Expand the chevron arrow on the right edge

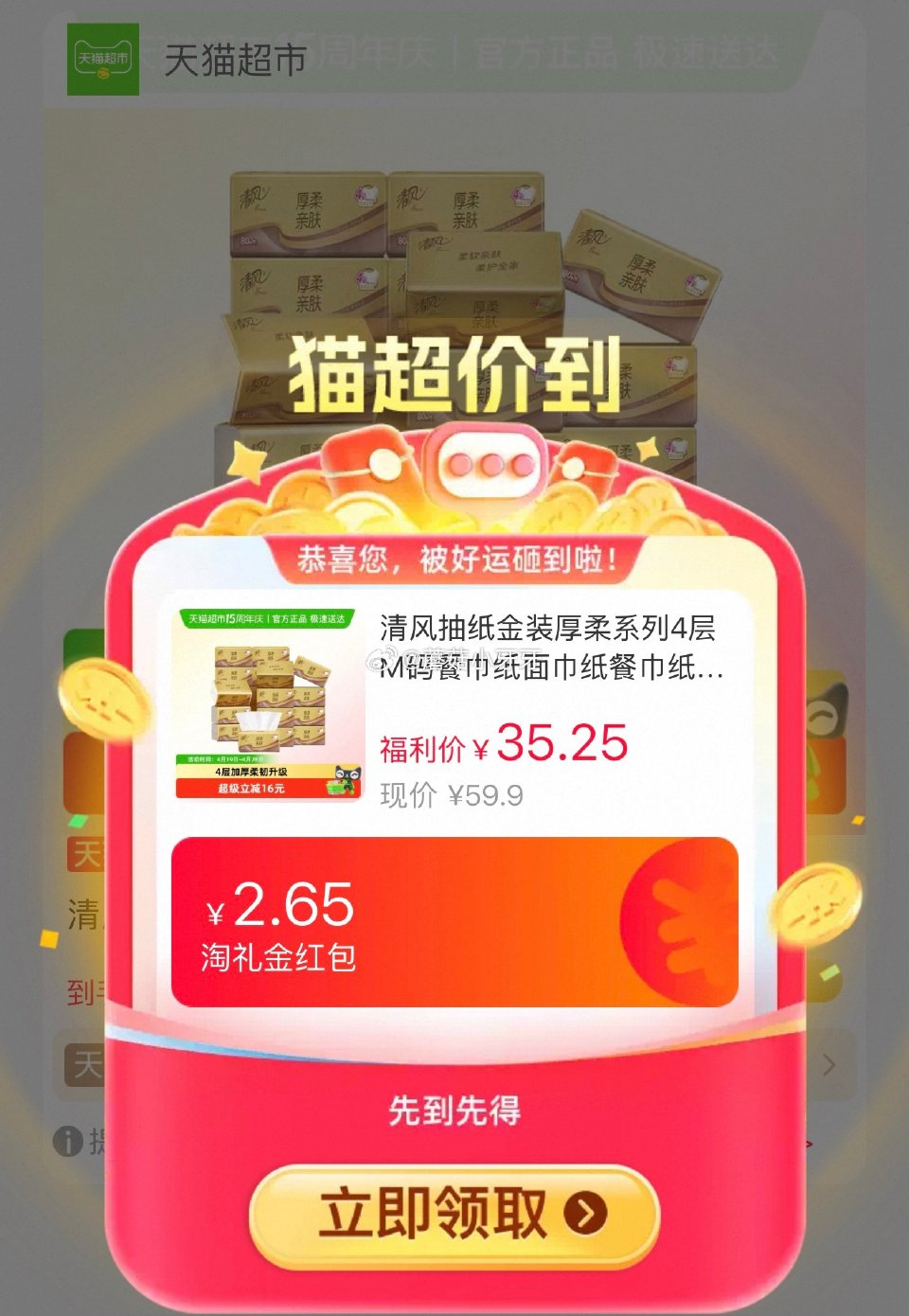[x=831, y=1064]
